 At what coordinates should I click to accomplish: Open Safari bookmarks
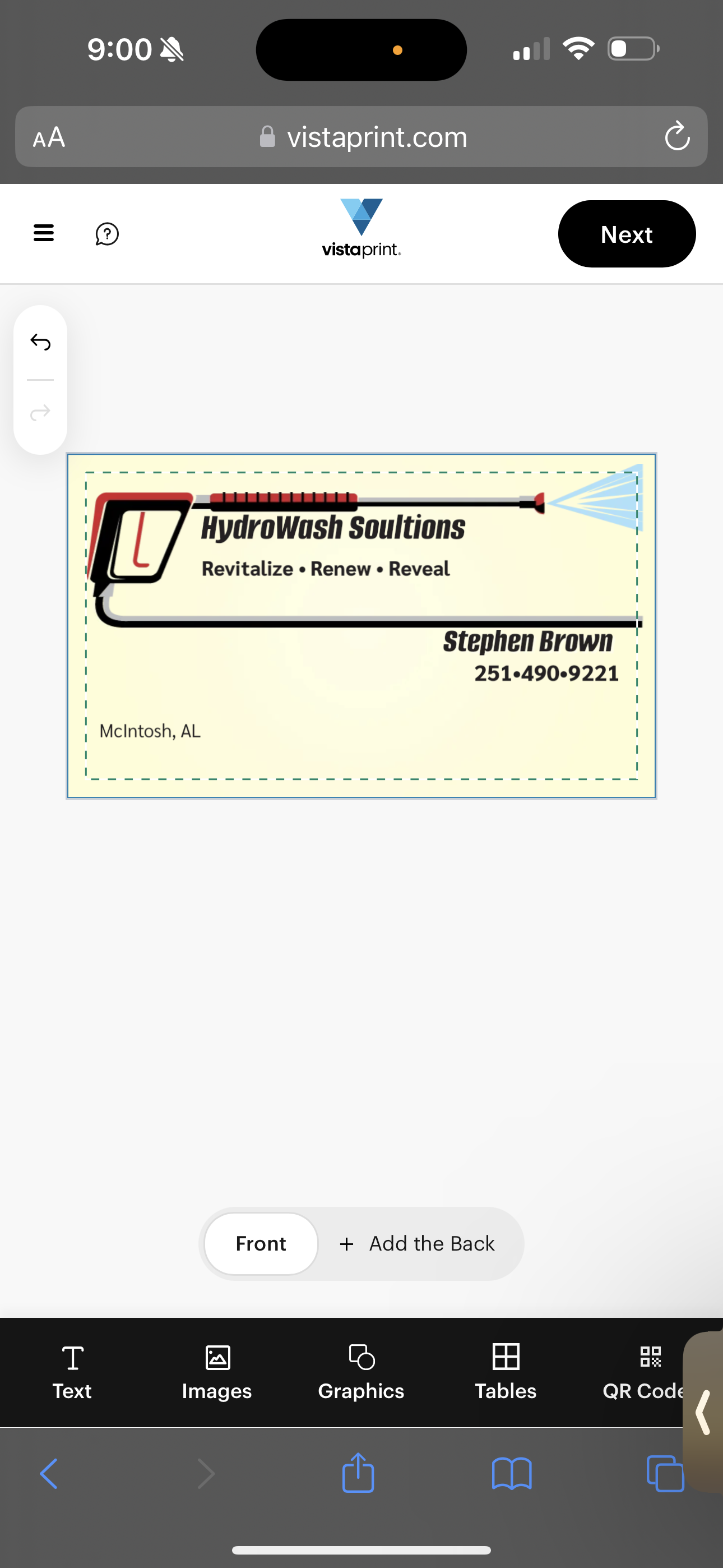coord(511,1474)
